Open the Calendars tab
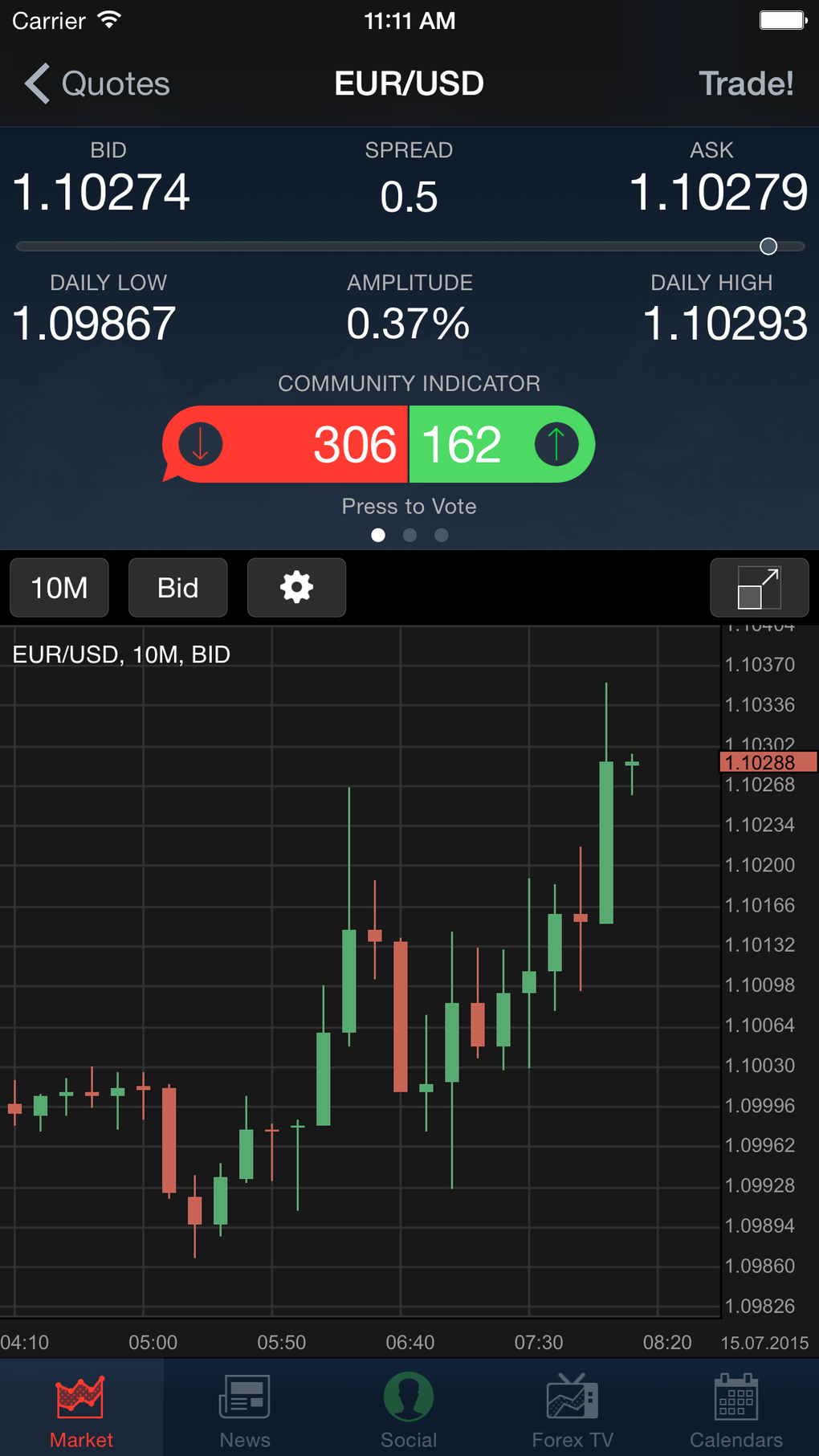The height and width of the screenshot is (1456, 819). (x=735, y=1410)
